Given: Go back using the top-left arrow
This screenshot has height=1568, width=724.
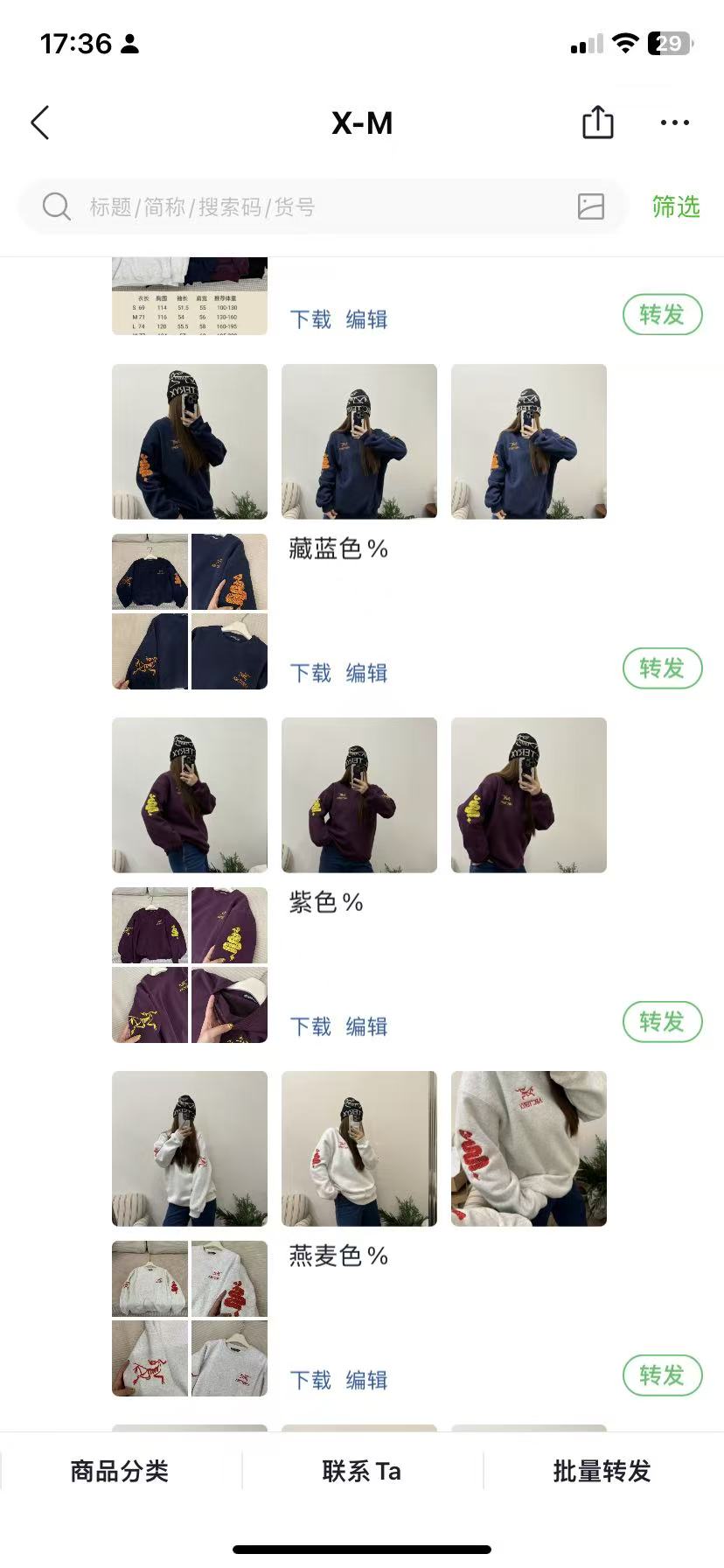Looking at the screenshot, I should pos(40,123).
